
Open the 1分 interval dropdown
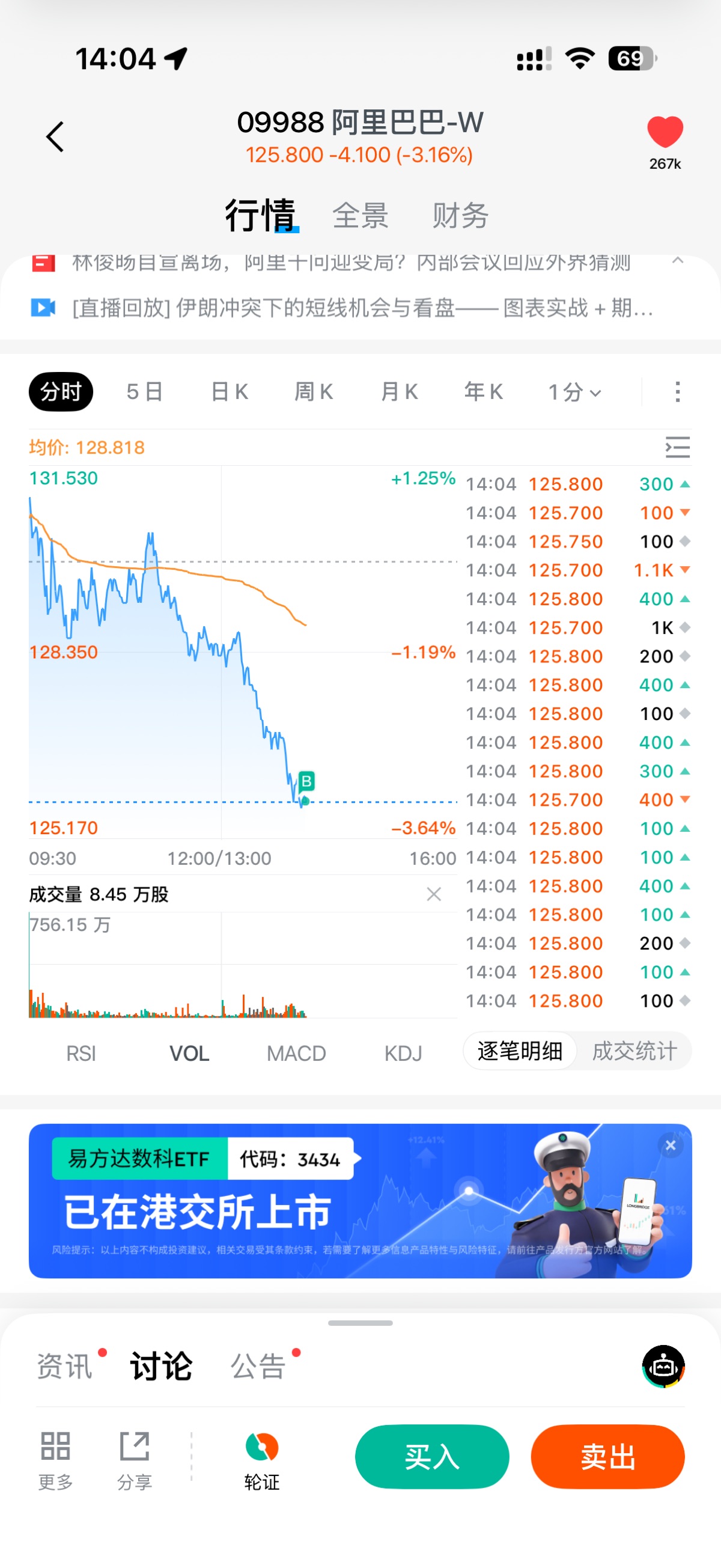click(x=574, y=392)
